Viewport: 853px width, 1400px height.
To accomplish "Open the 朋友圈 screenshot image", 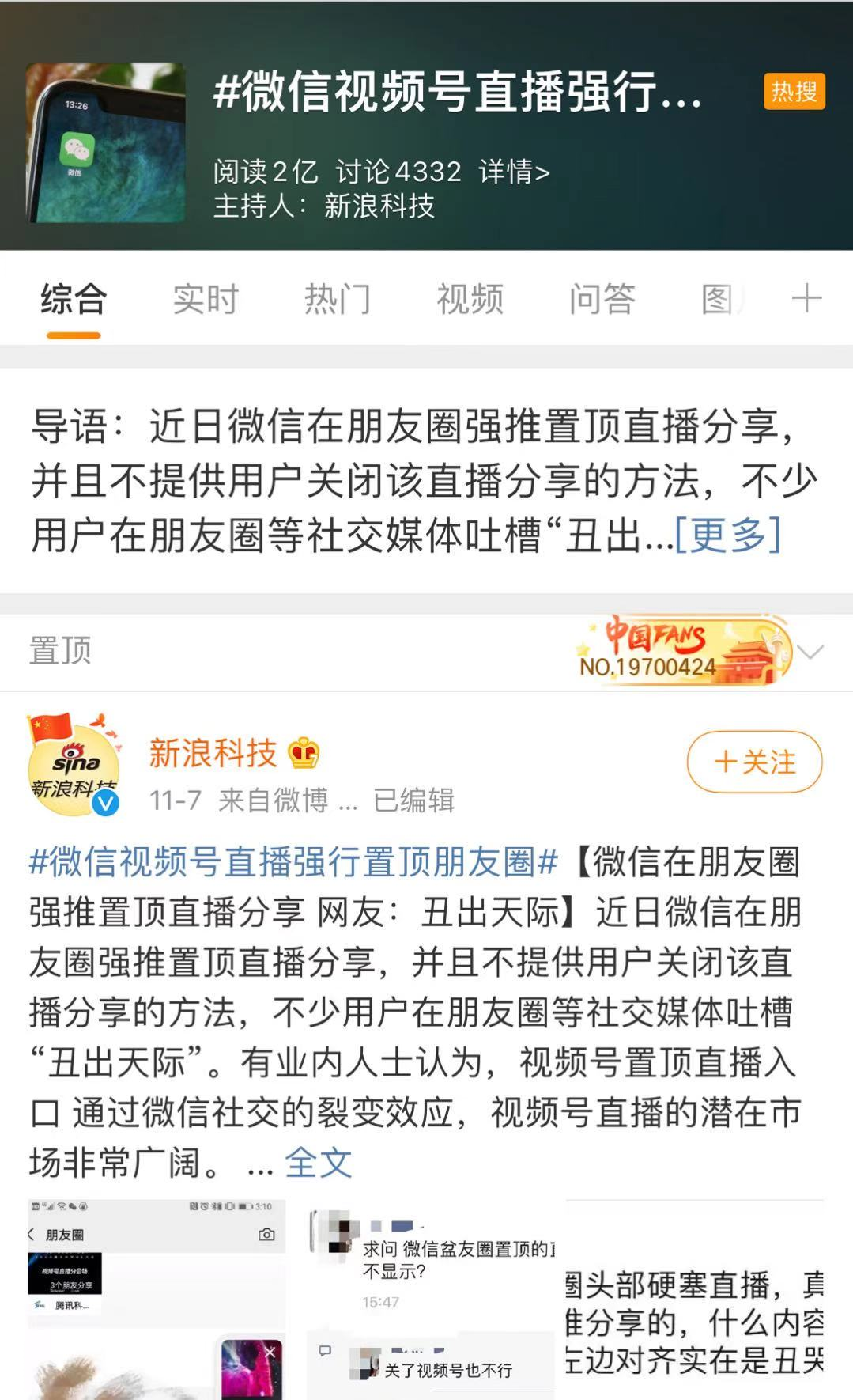I will [x=157, y=1299].
